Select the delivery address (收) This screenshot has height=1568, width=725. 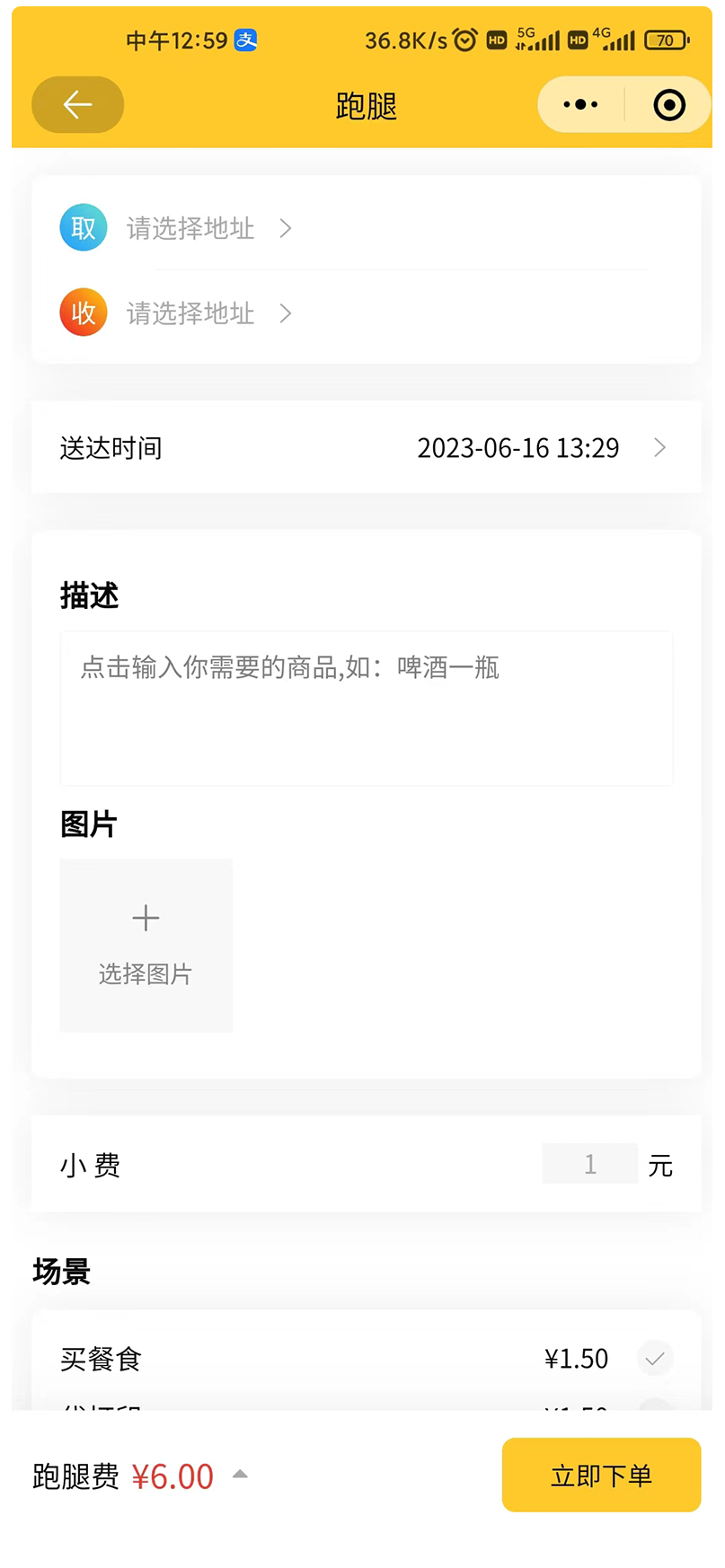[190, 313]
